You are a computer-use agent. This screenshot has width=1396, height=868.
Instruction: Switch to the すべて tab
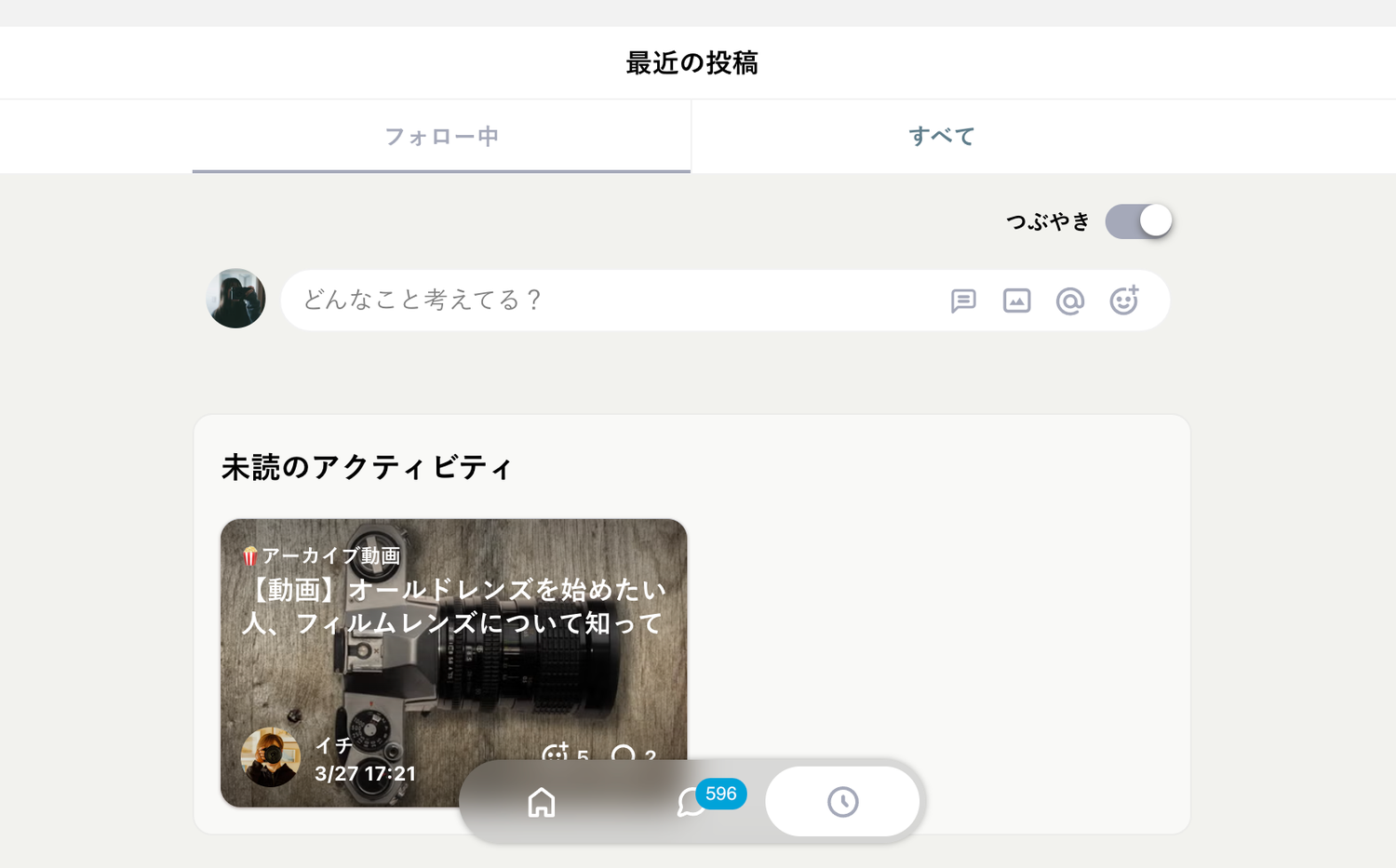[941, 137]
